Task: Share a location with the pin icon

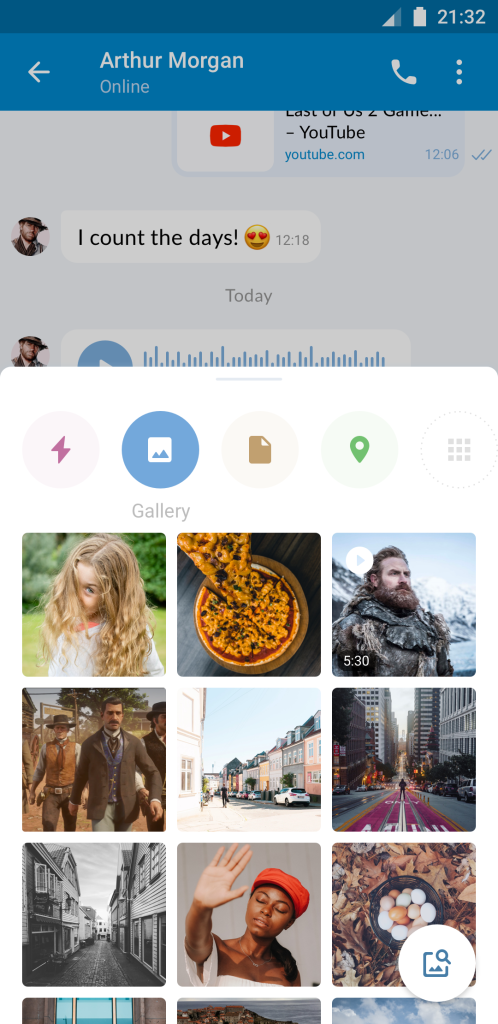Action: 360,450
